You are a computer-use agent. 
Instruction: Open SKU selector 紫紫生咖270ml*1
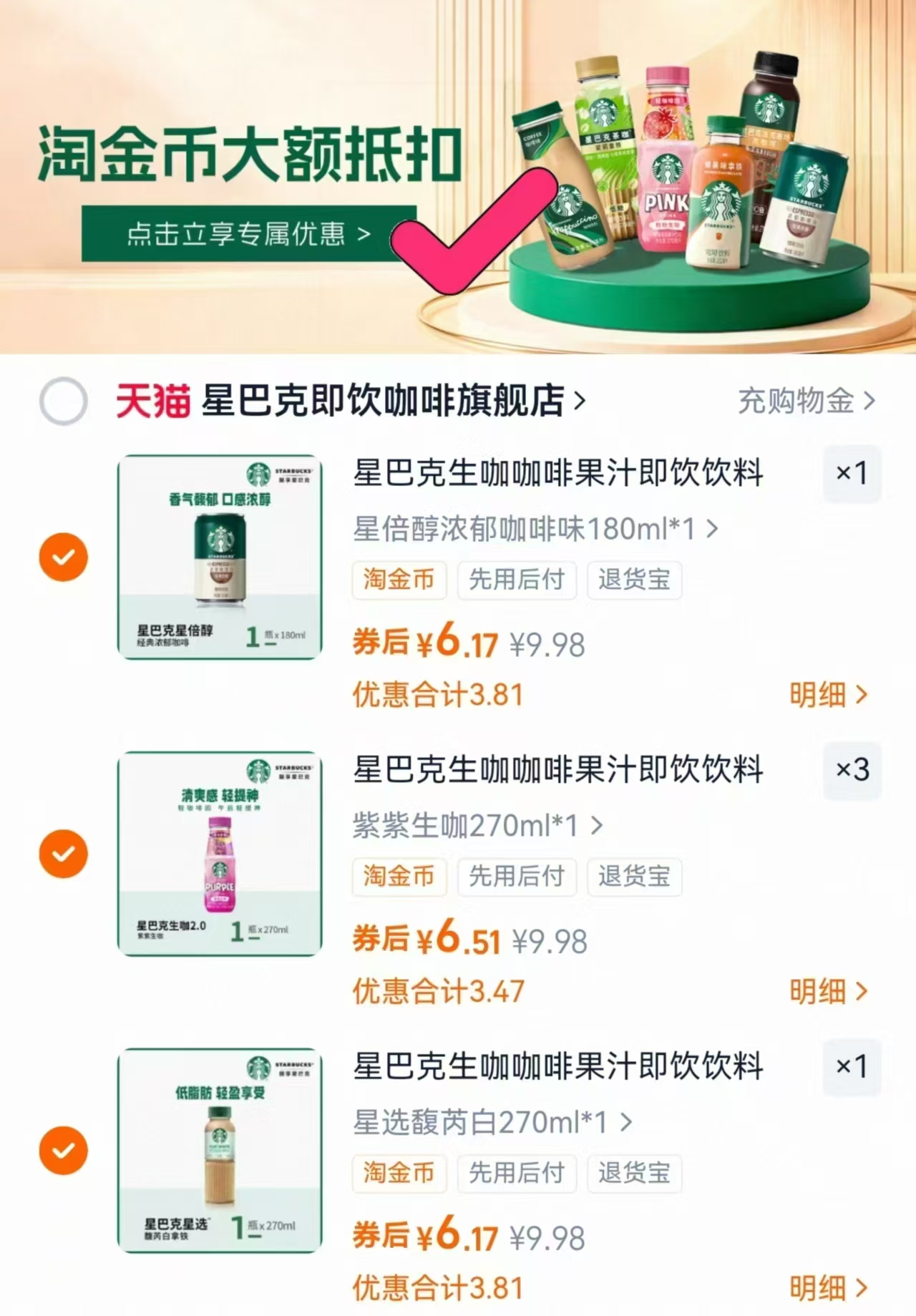click(x=476, y=824)
